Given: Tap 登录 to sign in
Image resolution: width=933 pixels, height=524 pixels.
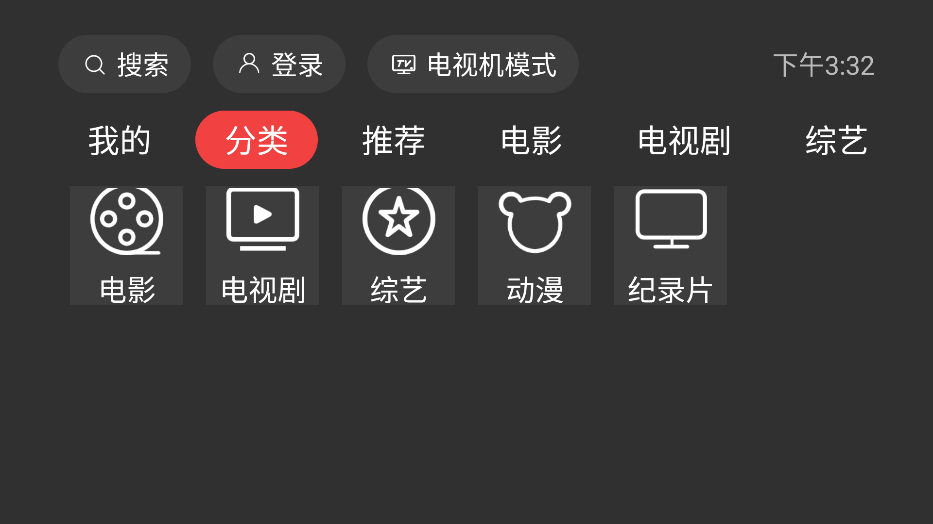Looking at the screenshot, I should pos(279,65).
